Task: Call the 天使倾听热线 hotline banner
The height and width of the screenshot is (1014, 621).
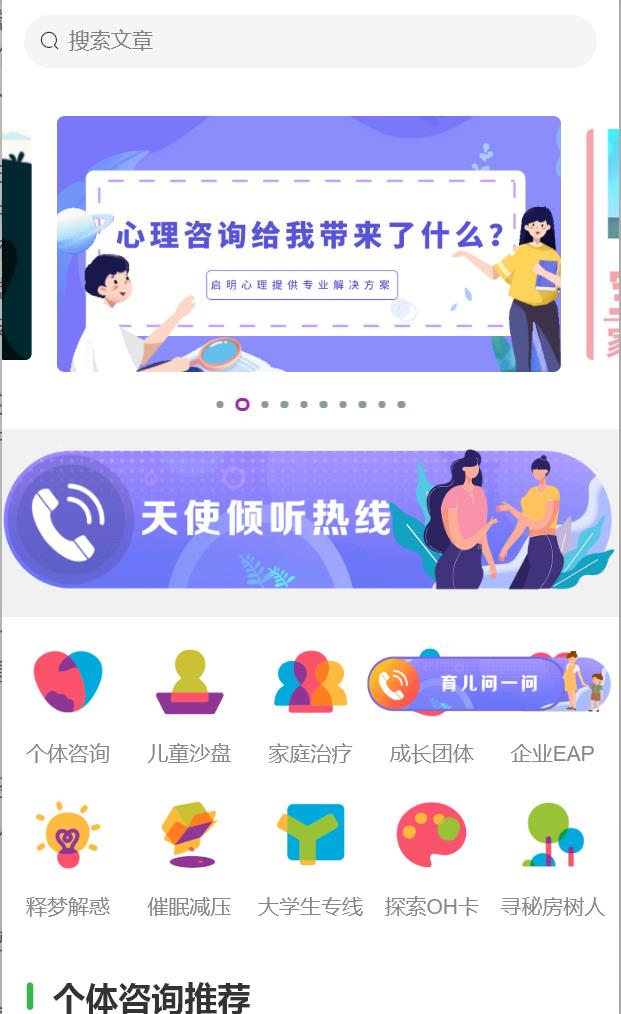Action: [308, 519]
